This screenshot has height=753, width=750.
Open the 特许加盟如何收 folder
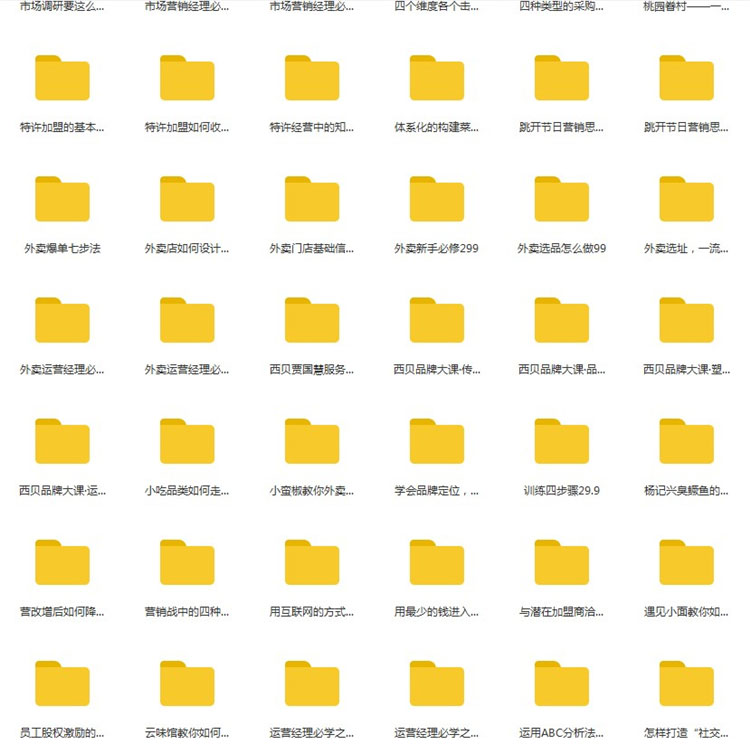pos(187,78)
